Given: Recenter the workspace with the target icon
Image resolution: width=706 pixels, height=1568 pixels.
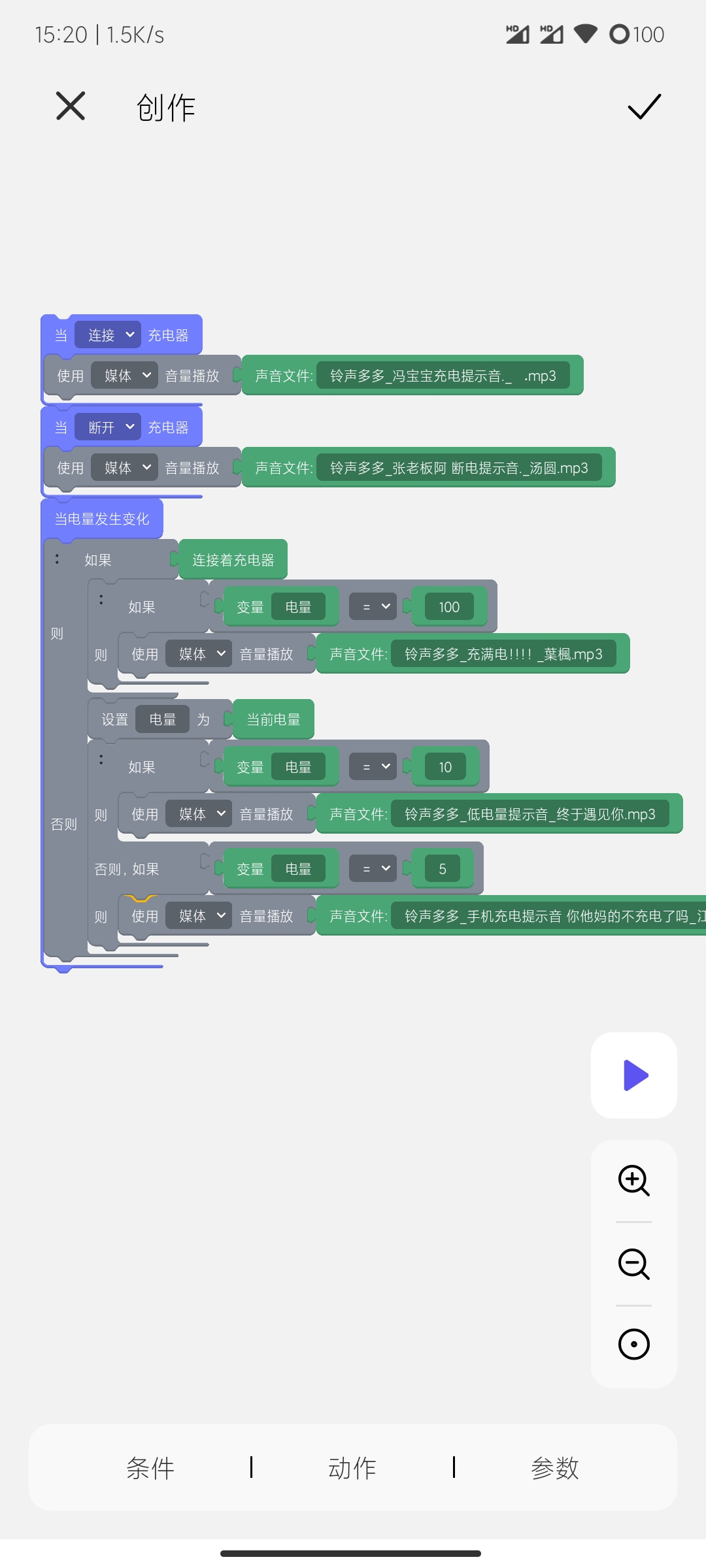Looking at the screenshot, I should pos(634,1344).
